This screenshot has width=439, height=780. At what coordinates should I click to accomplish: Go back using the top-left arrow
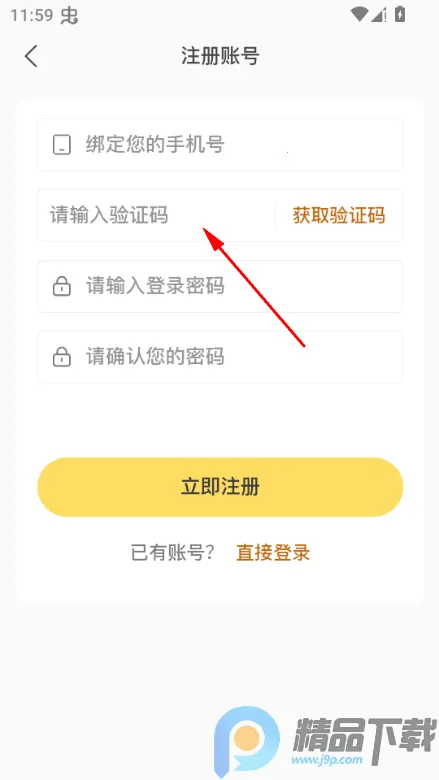point(31,56)
